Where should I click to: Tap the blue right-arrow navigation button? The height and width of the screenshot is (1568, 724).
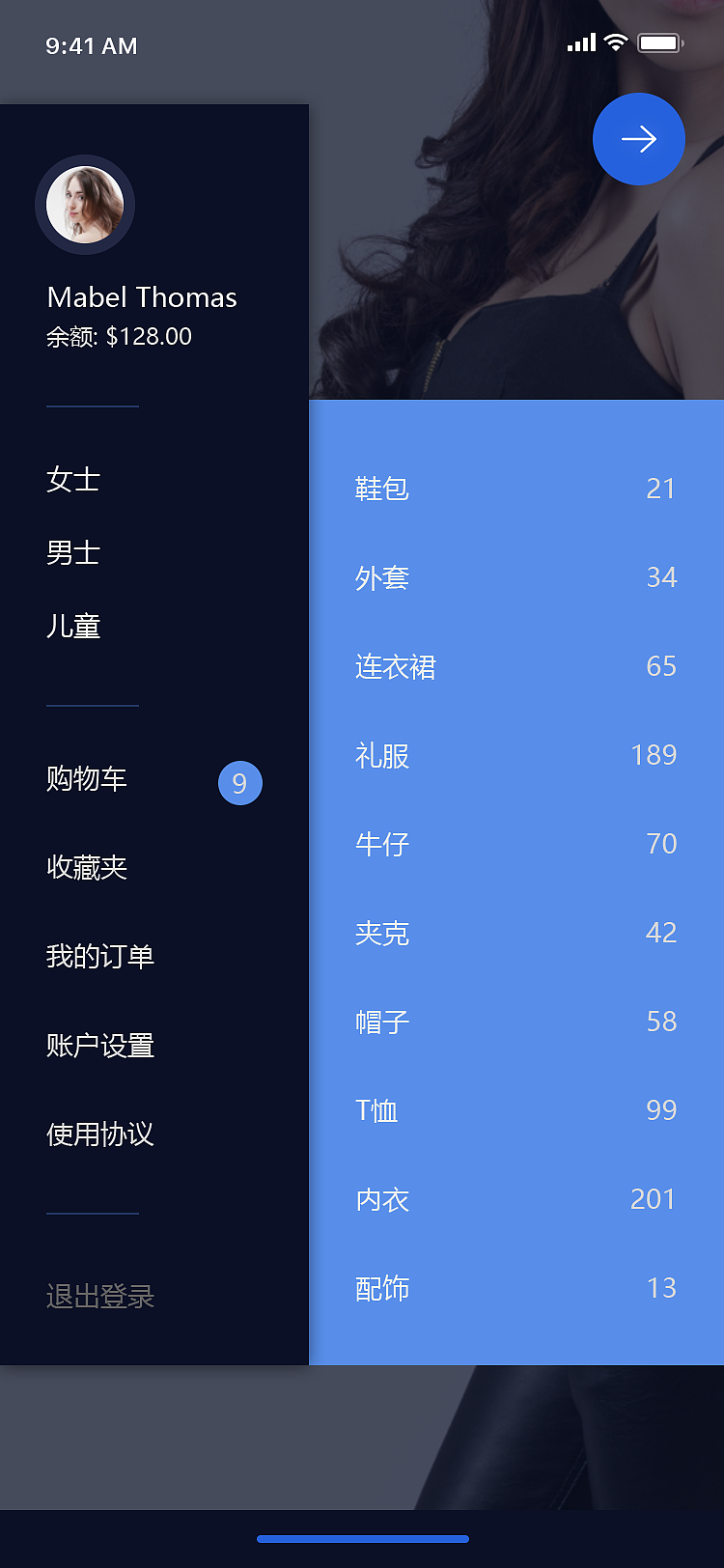point(639,139)
